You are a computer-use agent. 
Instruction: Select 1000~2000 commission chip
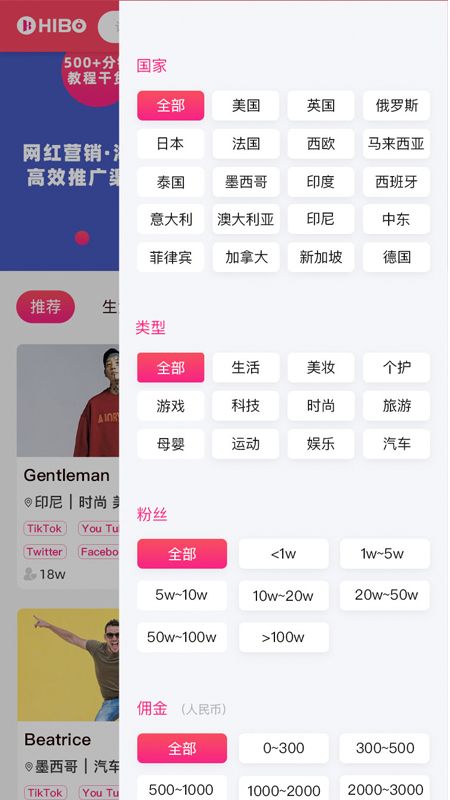[284, 788]
